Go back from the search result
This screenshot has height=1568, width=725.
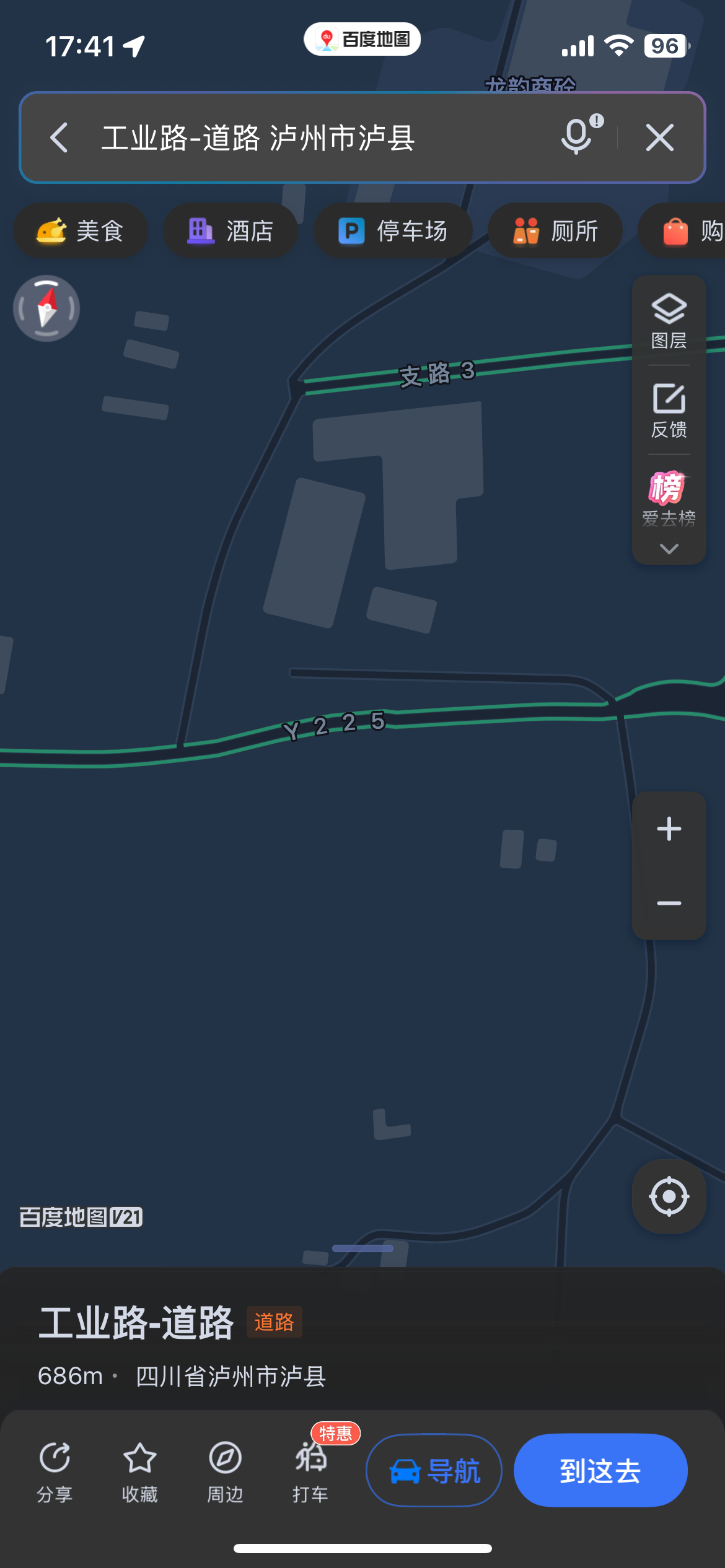(59, 137)
